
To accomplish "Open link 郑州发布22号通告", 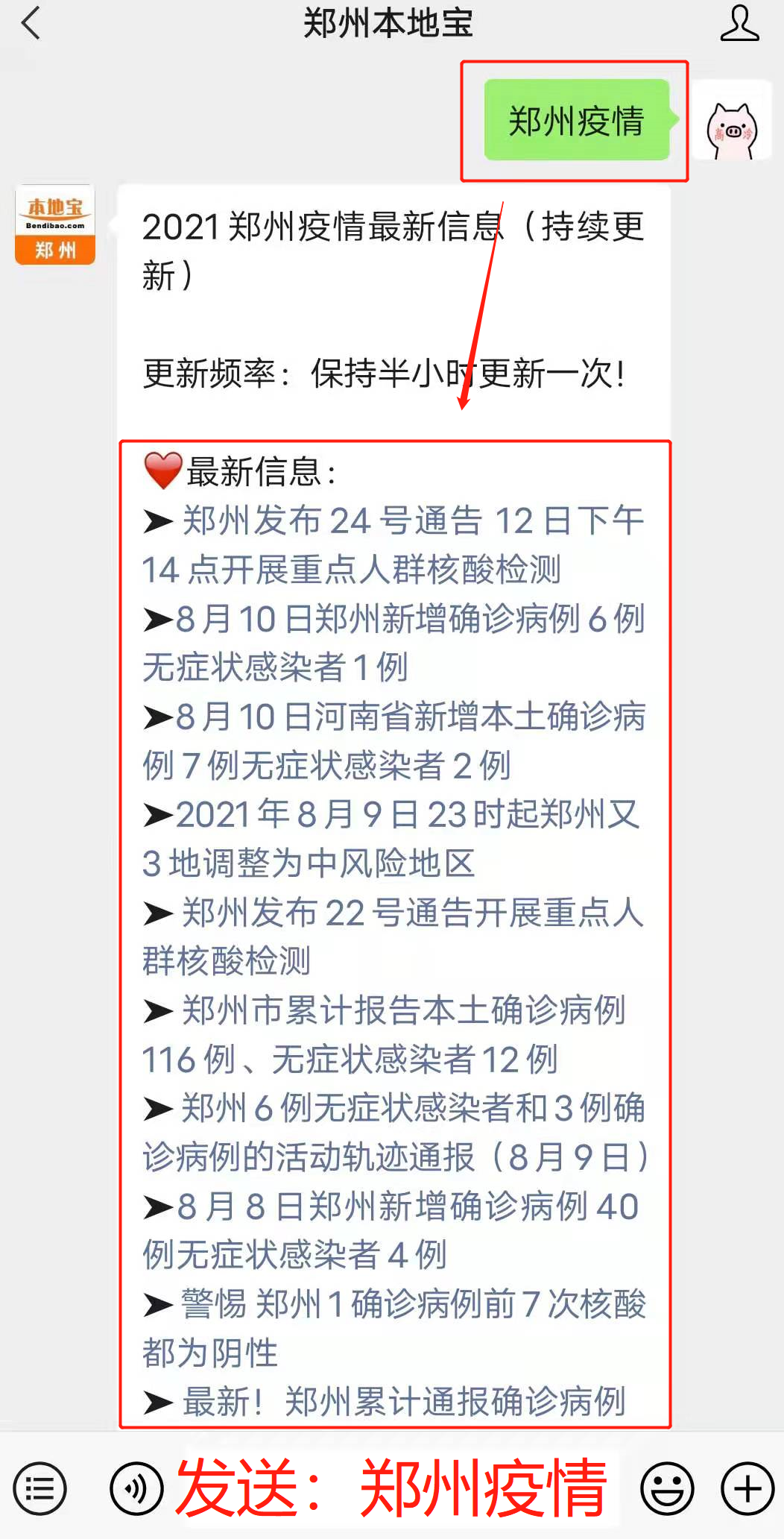I will click(393, 937).
